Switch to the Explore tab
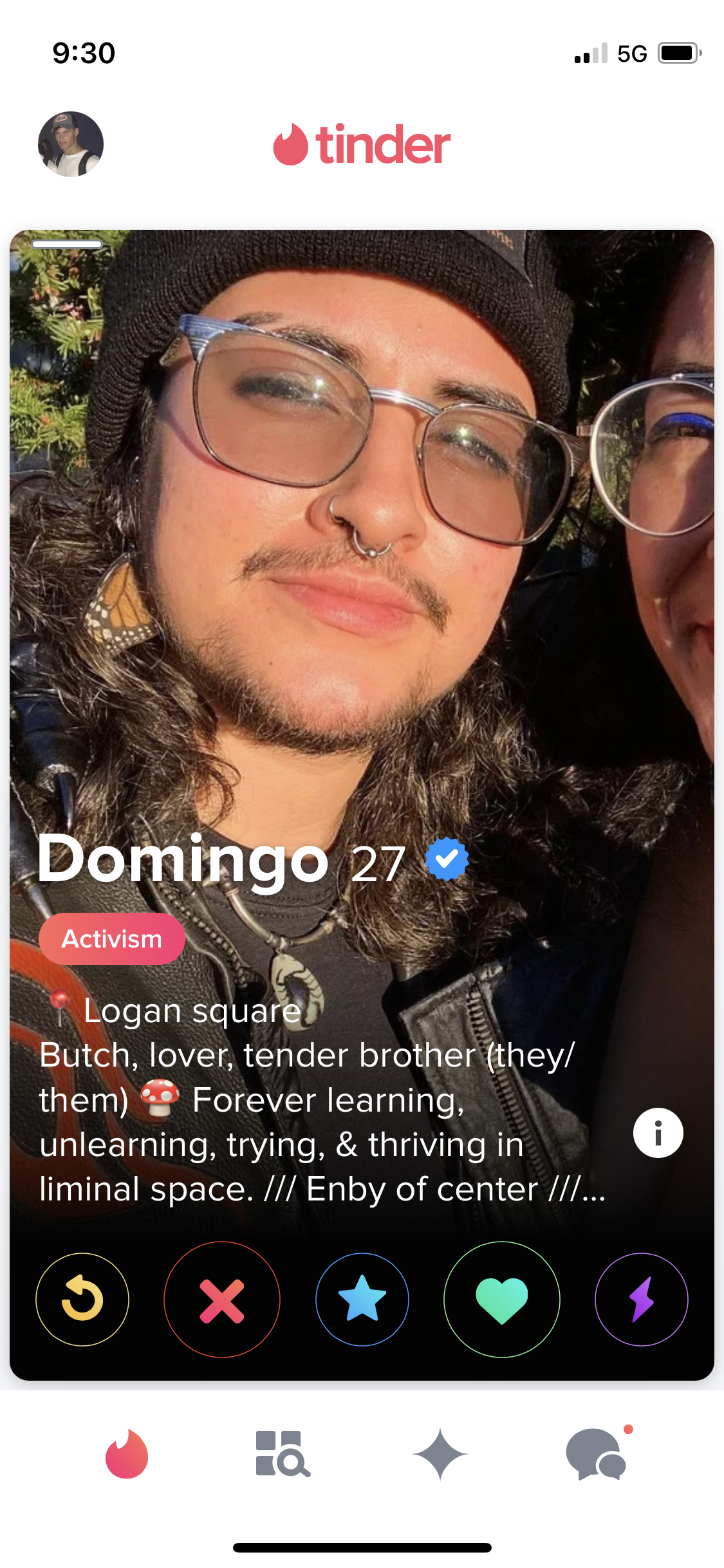The width and height of the screenshot is (724, 1568). pyautogui.click(x=283, y=1454)
